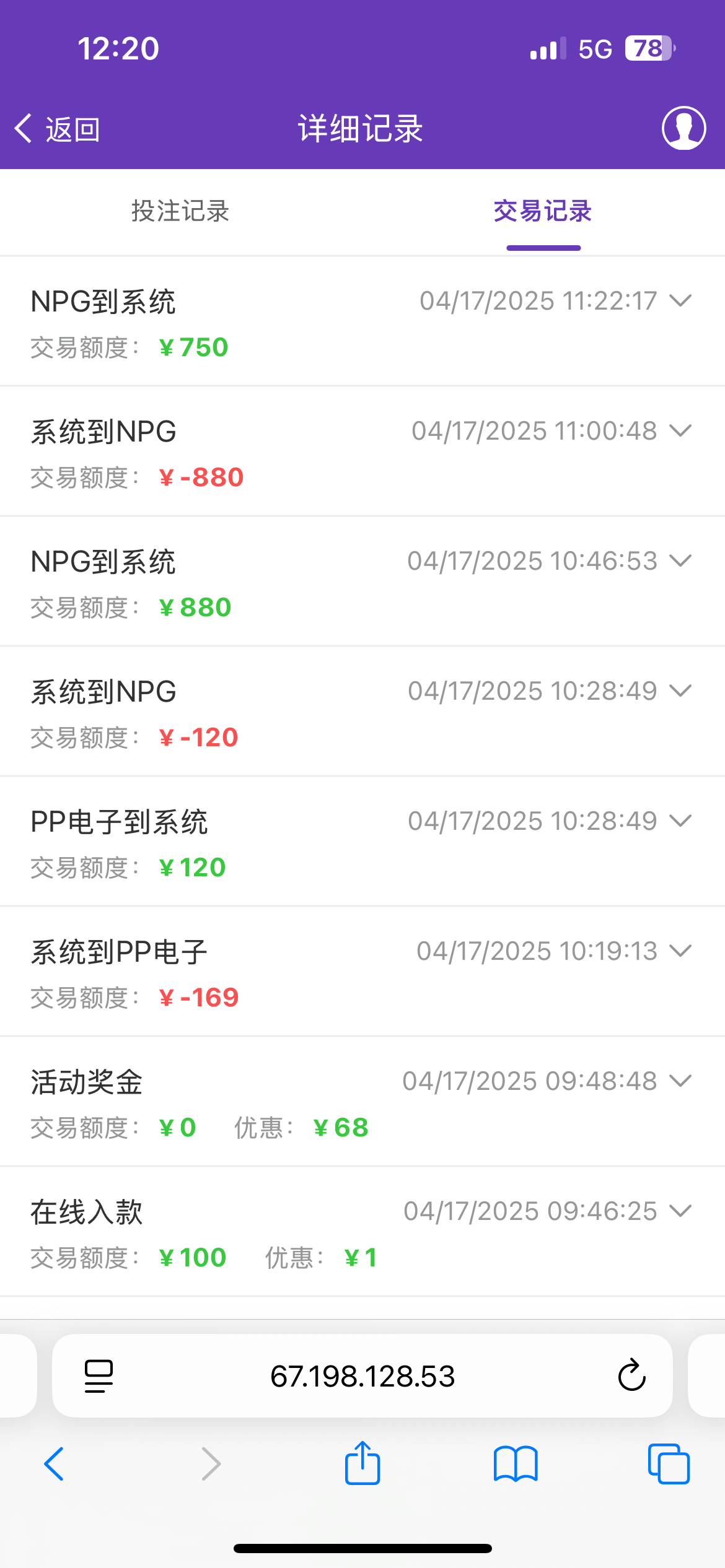Expand the NPG到系统 ¥750 record
The image size is (725, 1568).
click(680, 301)
